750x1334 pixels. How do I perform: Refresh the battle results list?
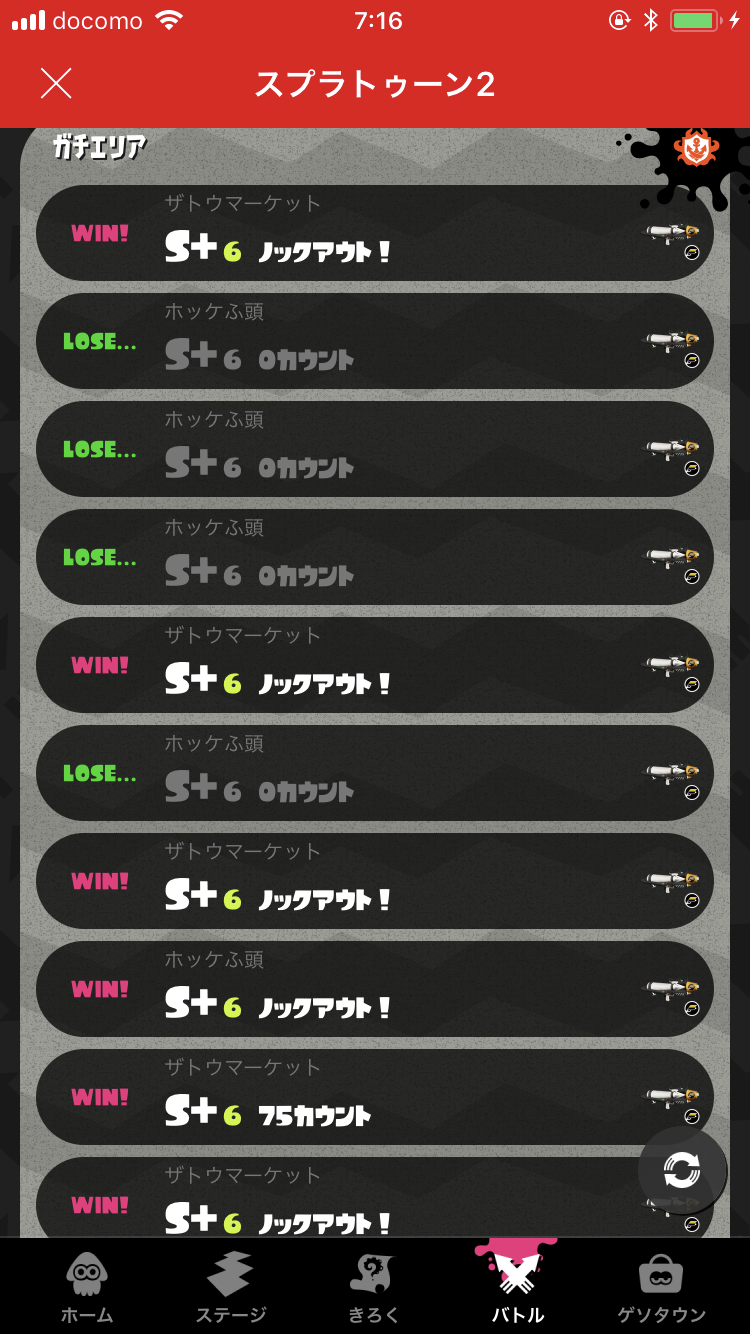682,1170
